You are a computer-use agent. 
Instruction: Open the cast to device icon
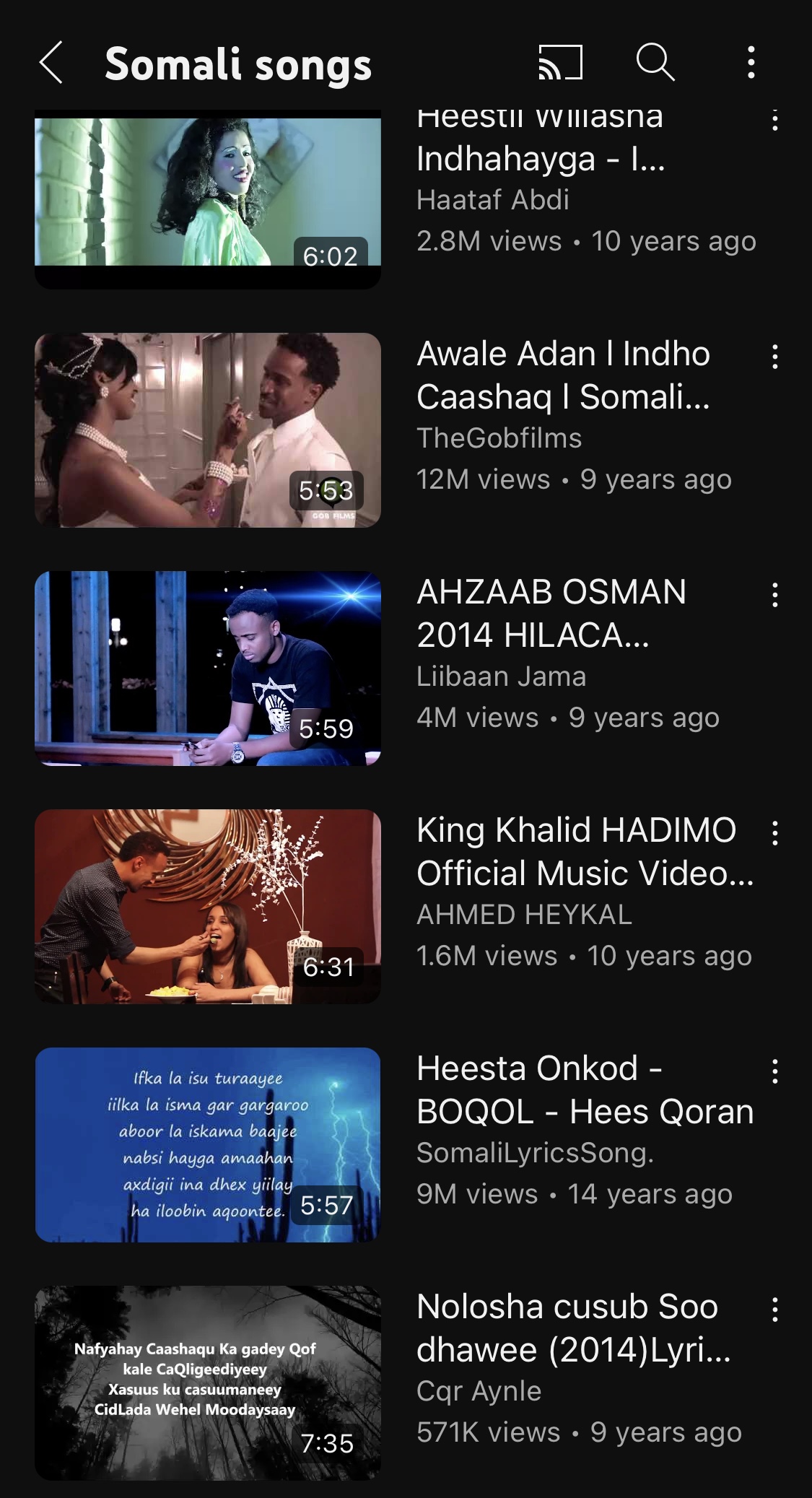(x=560, y=63)
